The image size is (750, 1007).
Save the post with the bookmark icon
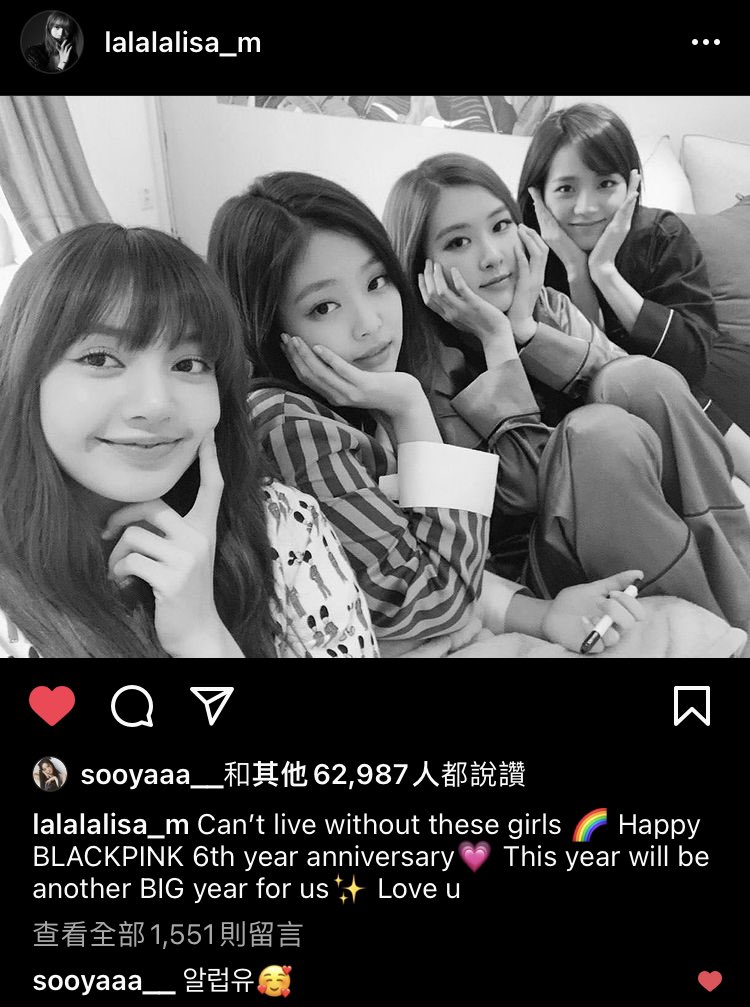point(692,706)
